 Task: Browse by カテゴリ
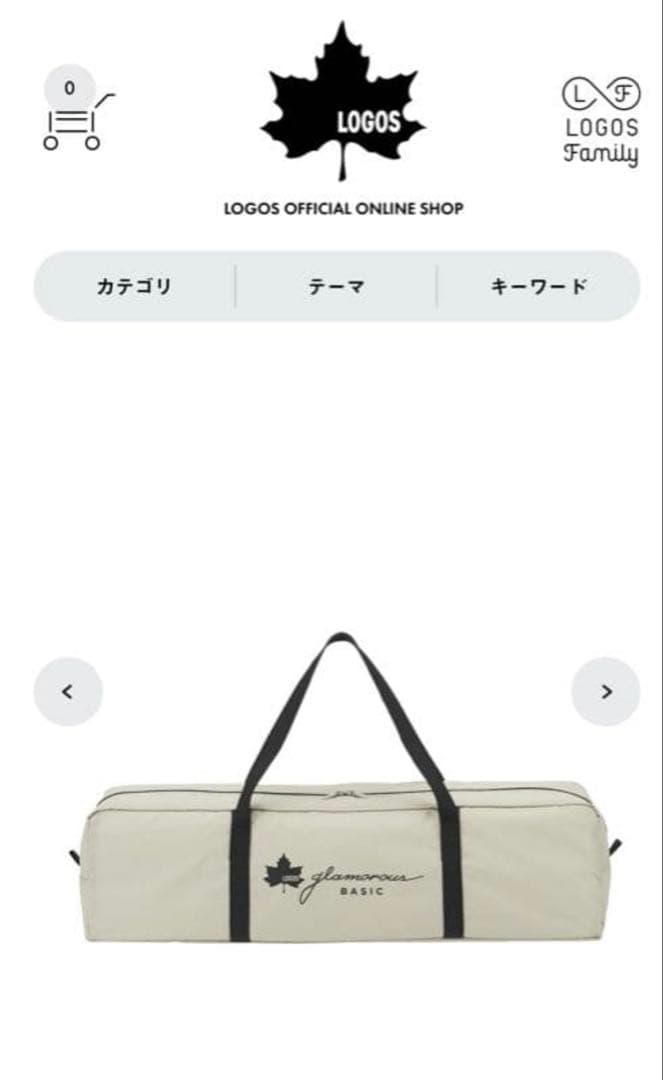click(134, 286)
